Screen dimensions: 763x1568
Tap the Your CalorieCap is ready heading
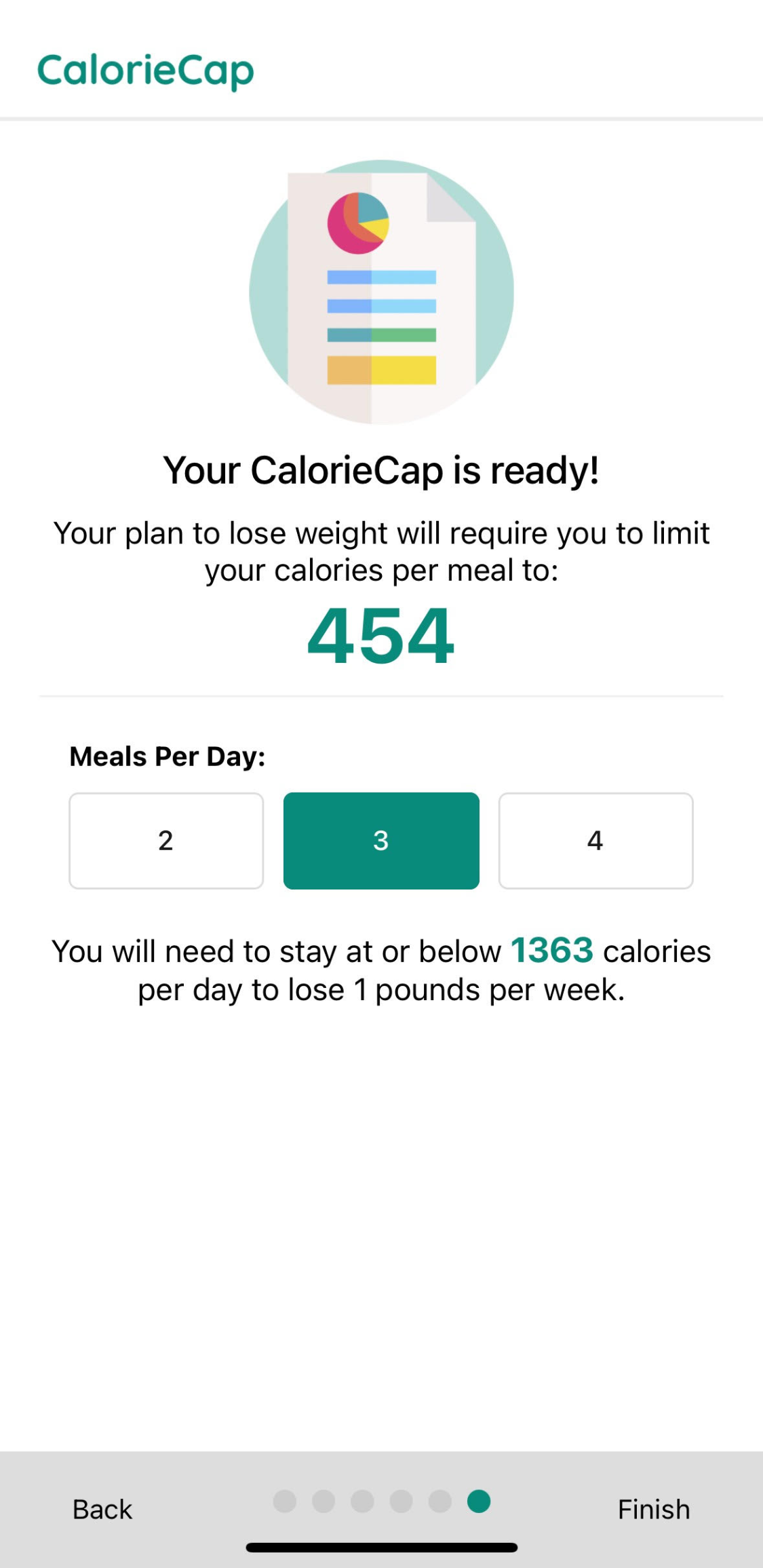click(x=381, y=469)
